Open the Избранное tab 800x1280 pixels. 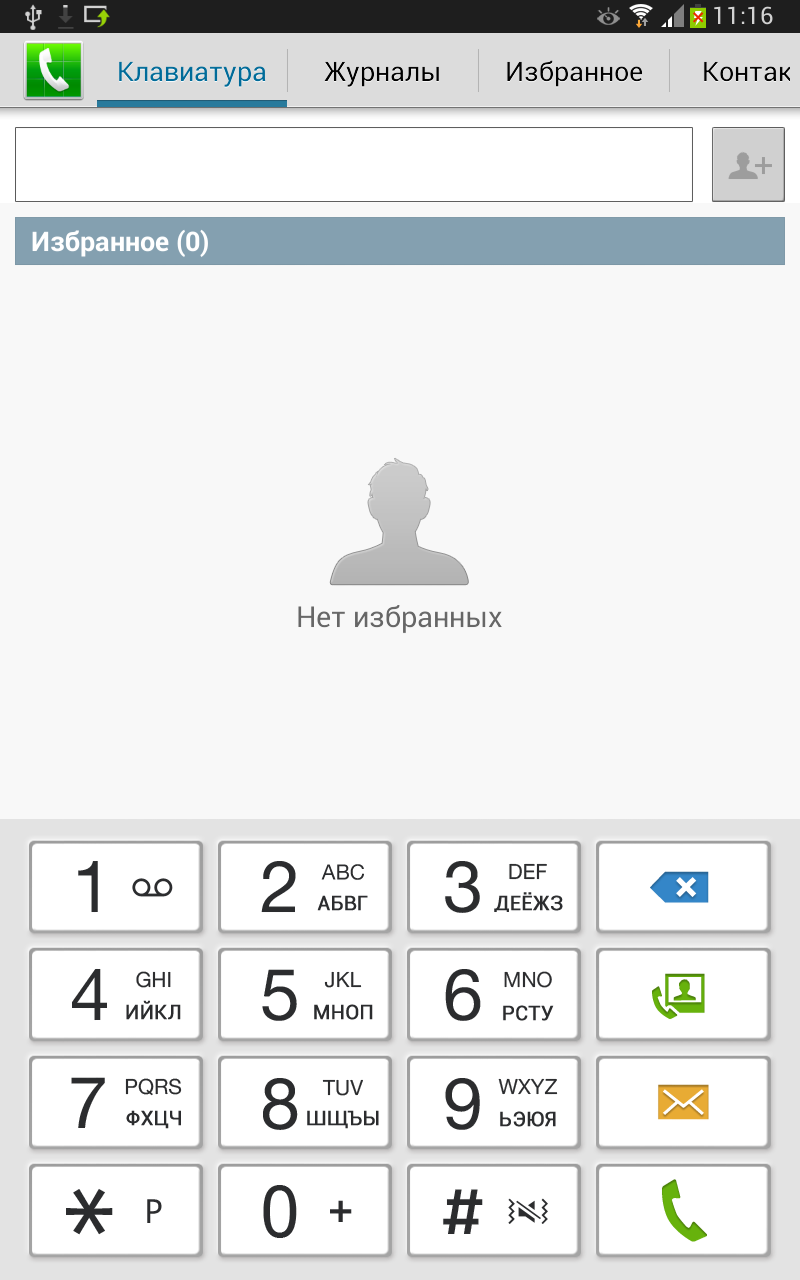click(x=573, y=72)
